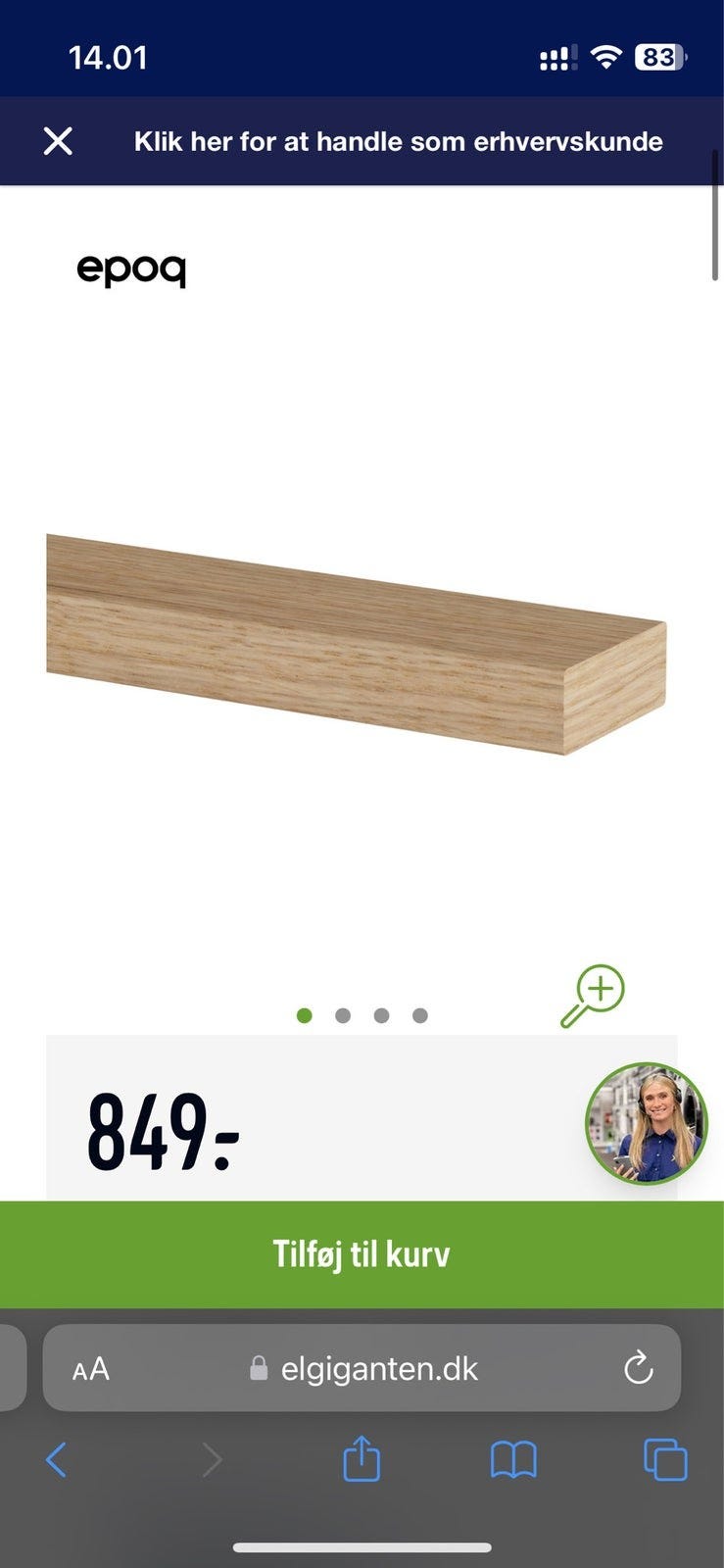
Task: Open Safari's AA page settings menu
Action: coord(91,1369)
